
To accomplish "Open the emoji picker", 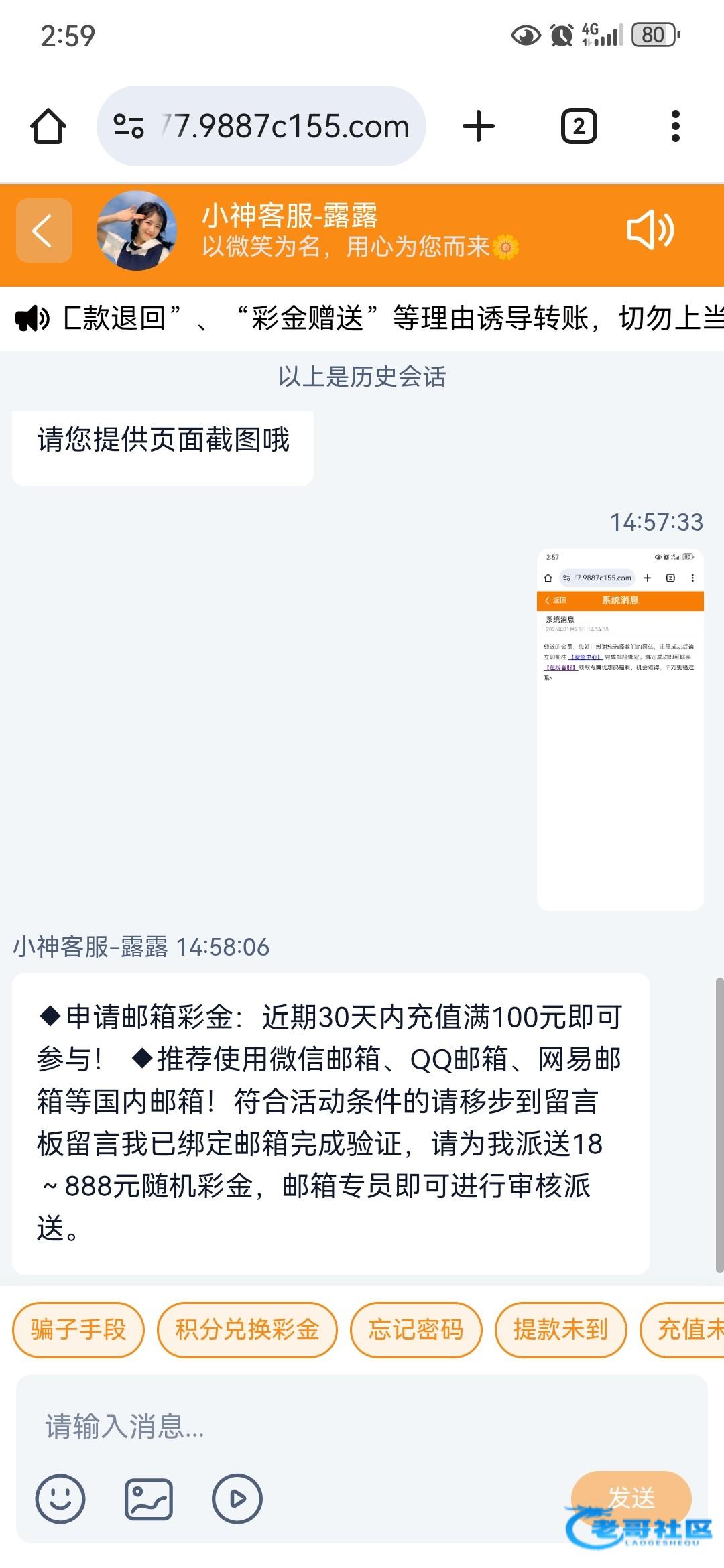I will coord(60,1498).
